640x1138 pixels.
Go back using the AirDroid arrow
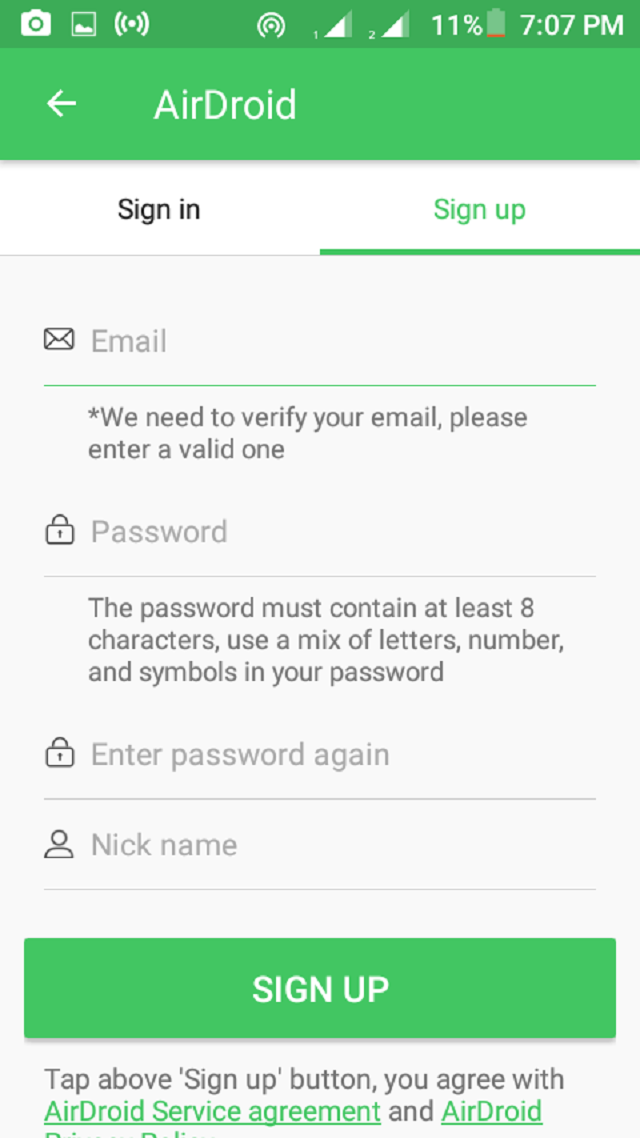click(62, 104)
